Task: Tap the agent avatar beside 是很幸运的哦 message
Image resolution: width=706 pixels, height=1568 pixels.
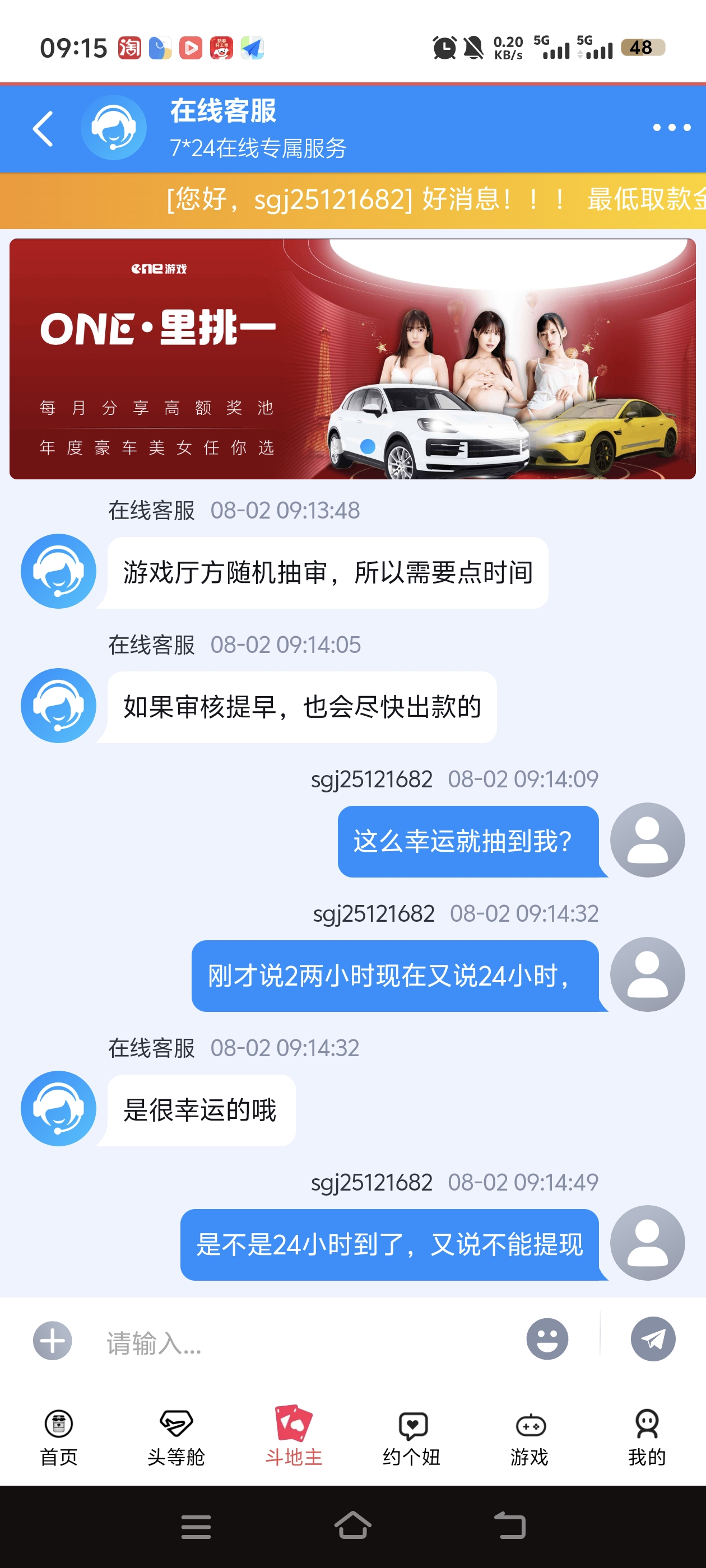Action: [58, 1109]
